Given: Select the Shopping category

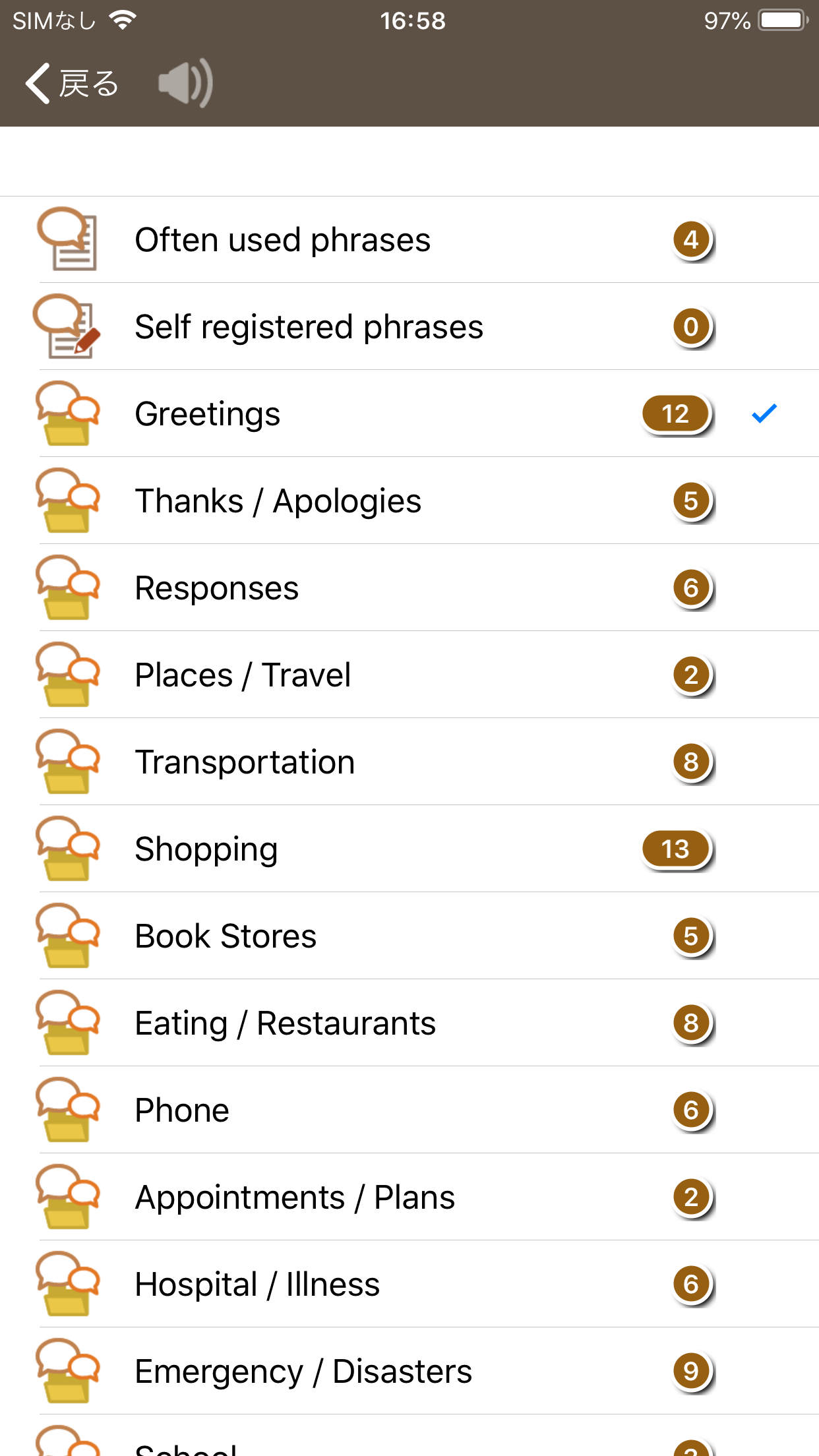Looking at the screenshot, I should tap(409, 849).
